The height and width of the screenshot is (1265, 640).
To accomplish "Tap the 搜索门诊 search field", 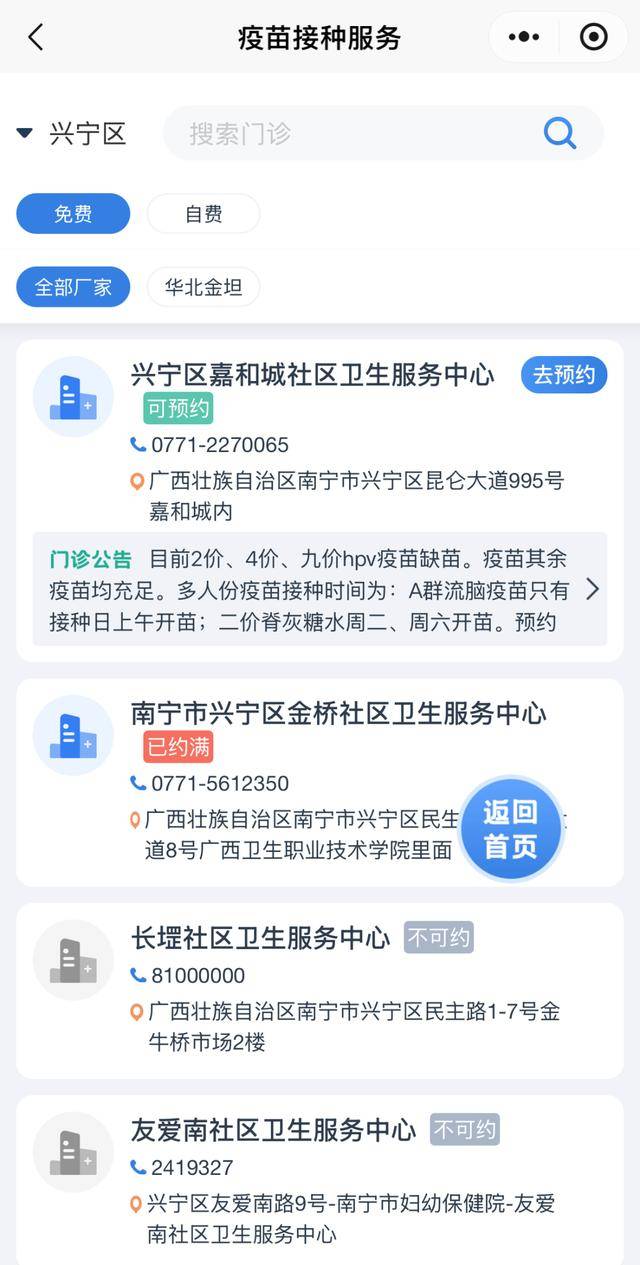I will coord(350,133).
